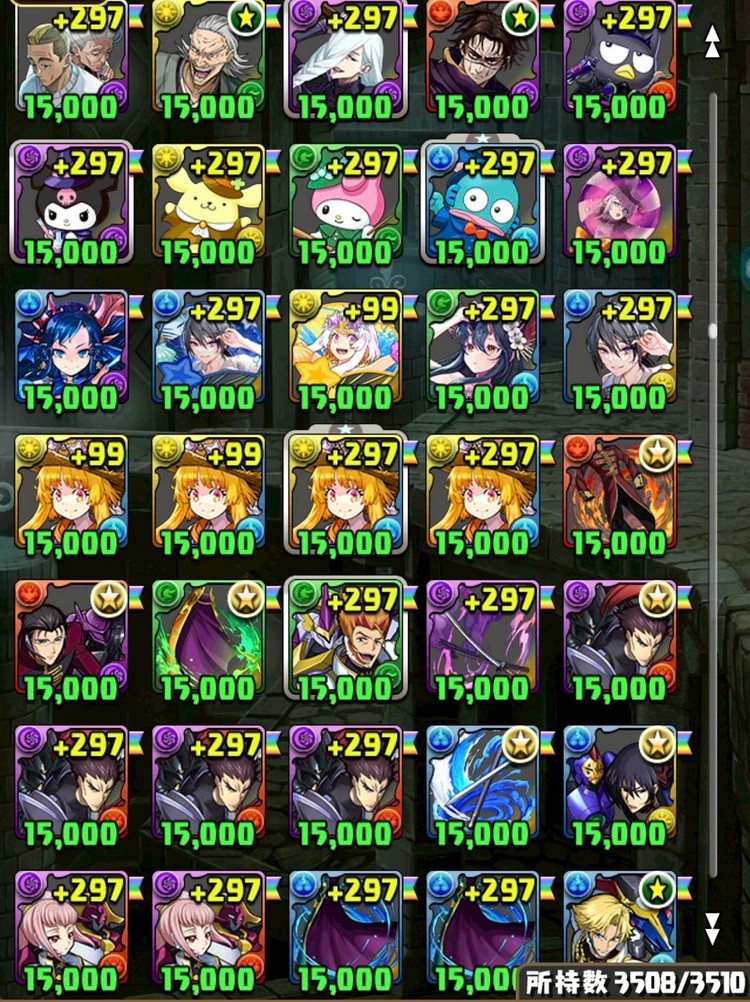This screenshot has height=1002, width=750.
Task: Open the Pompompurin monster card
Action: click(x=208, y=207)
